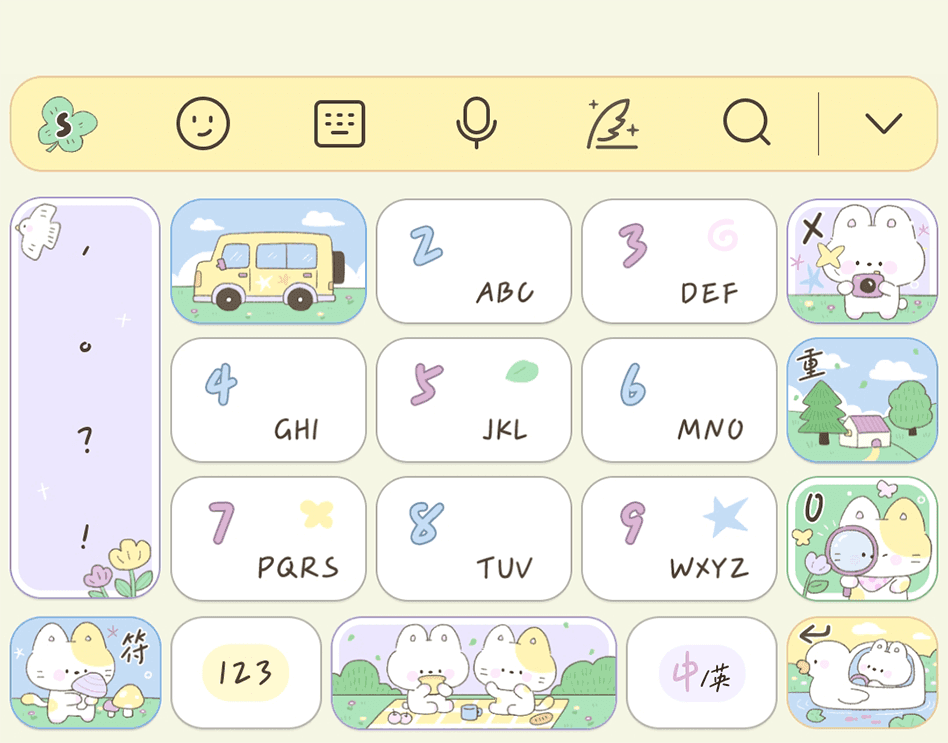The image size is (948, 743).
Task: Delete a character with the backspace key
Action: tap(862, 261)
